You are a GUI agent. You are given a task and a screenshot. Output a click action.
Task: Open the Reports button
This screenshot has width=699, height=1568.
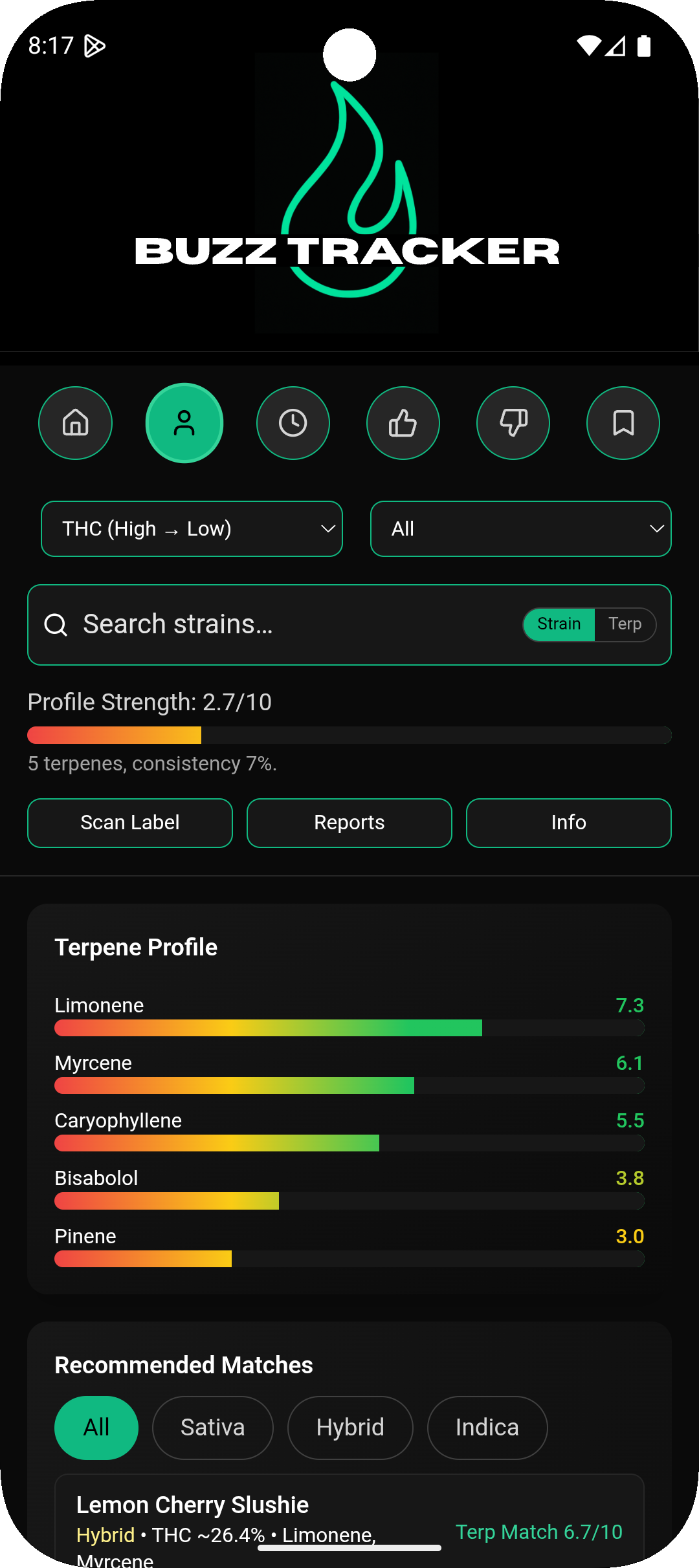click(x=349, y=823)
